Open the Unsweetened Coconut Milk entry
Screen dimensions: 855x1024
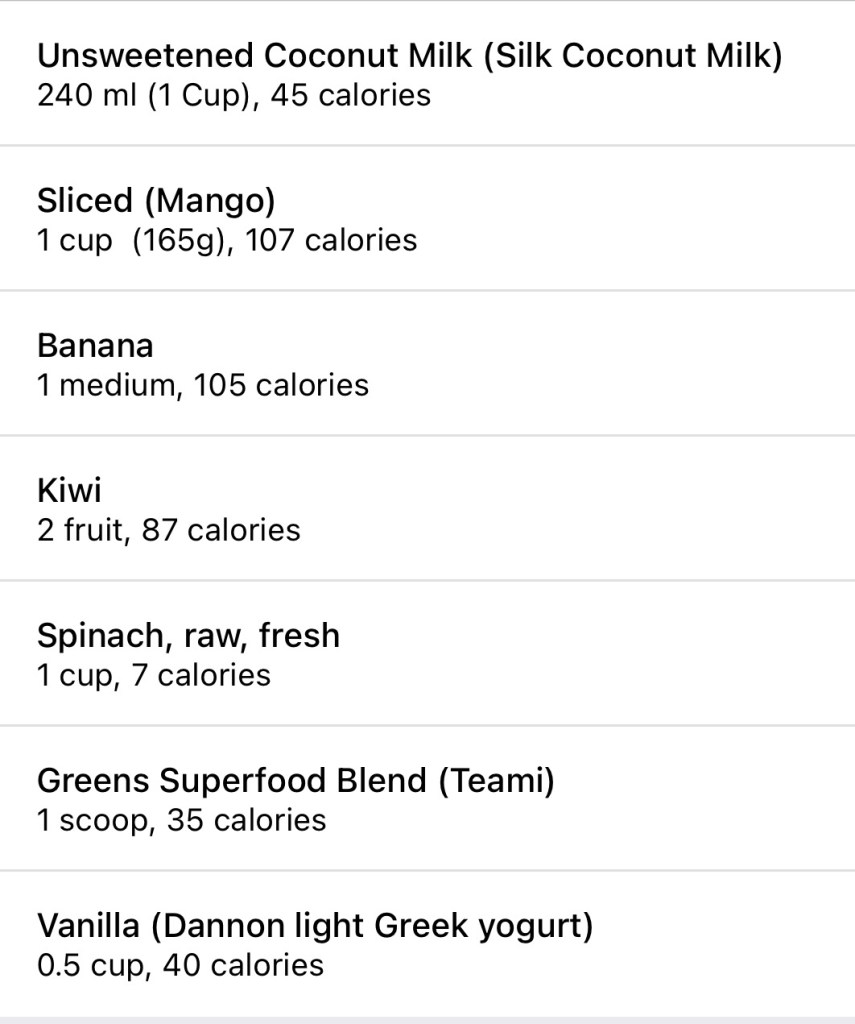click(x=410, y=74)
